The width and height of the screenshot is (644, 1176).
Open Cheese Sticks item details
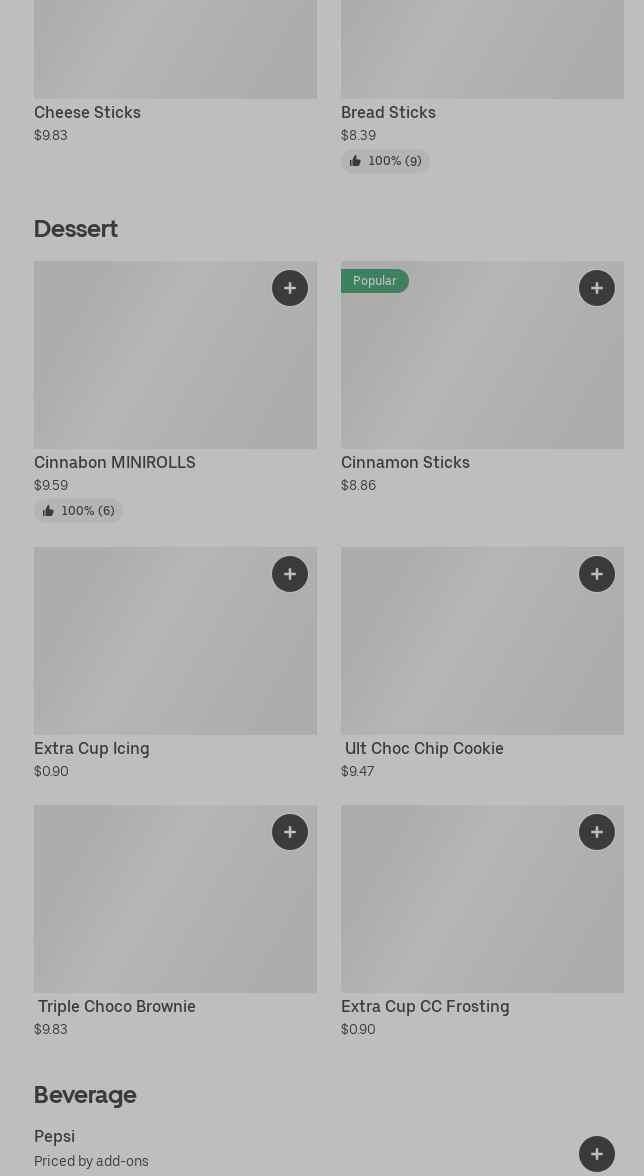pos(87,113)
